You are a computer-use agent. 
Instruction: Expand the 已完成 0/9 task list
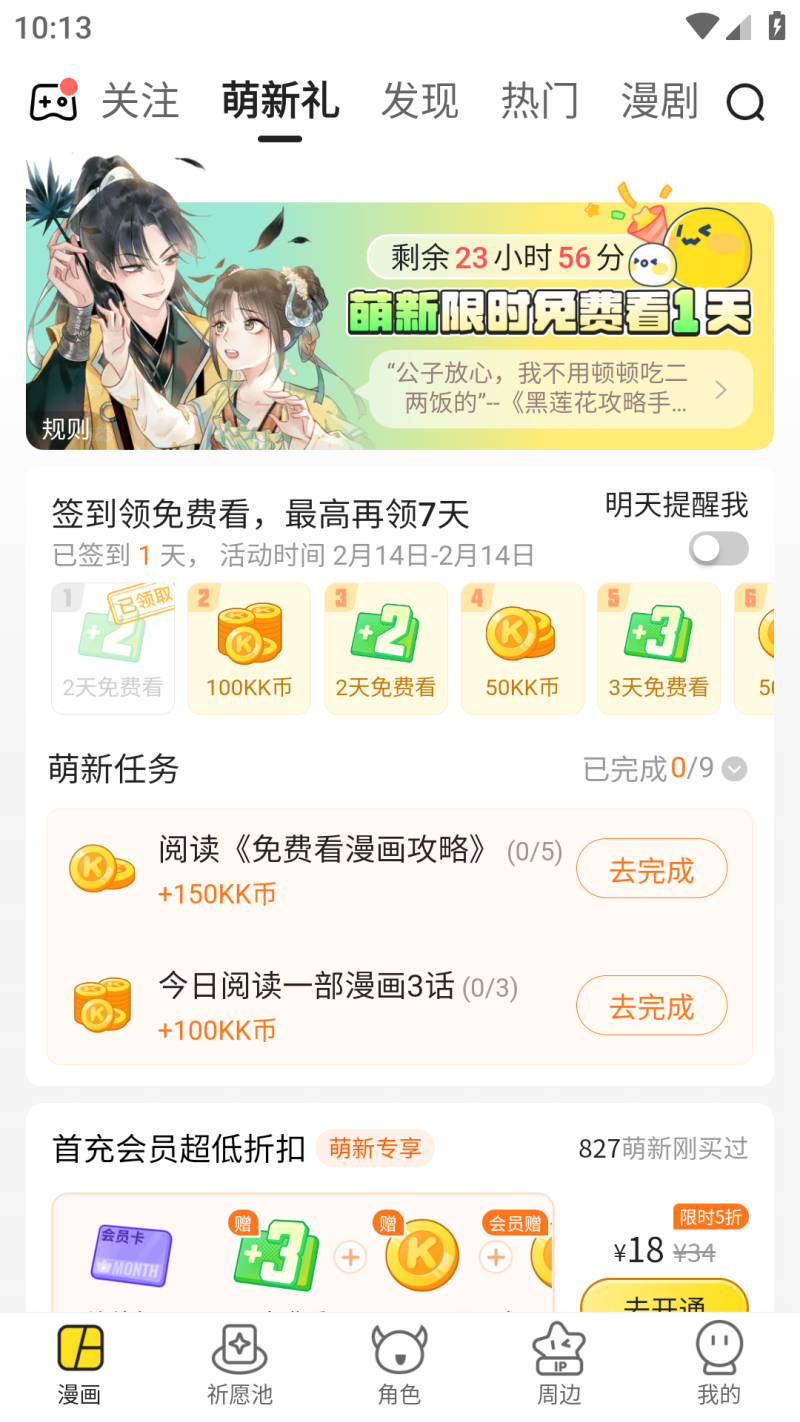(x=735, y=769)
